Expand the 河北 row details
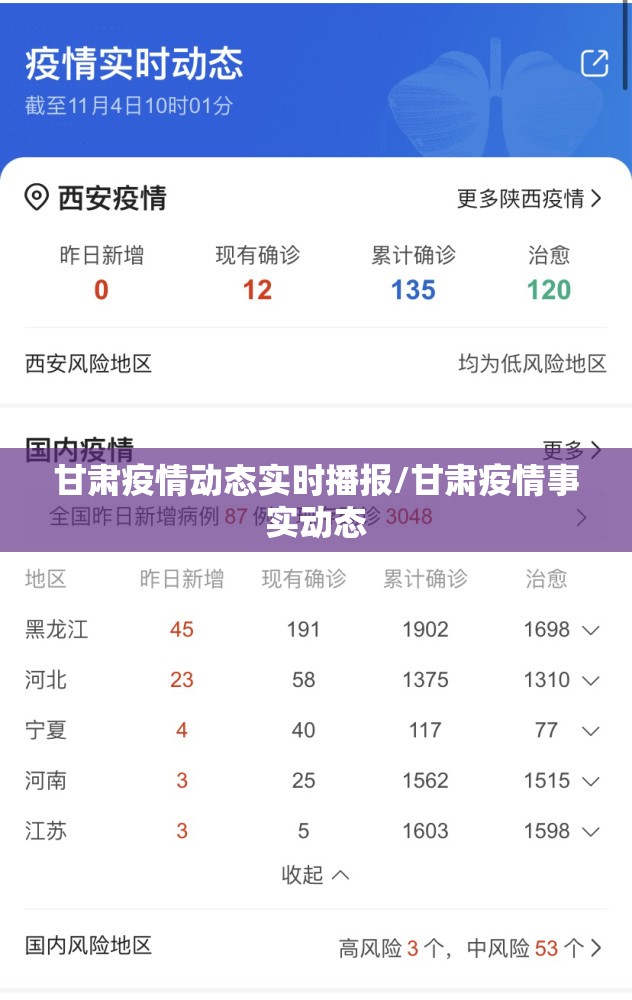632x1000 pixels. point(591,680)
